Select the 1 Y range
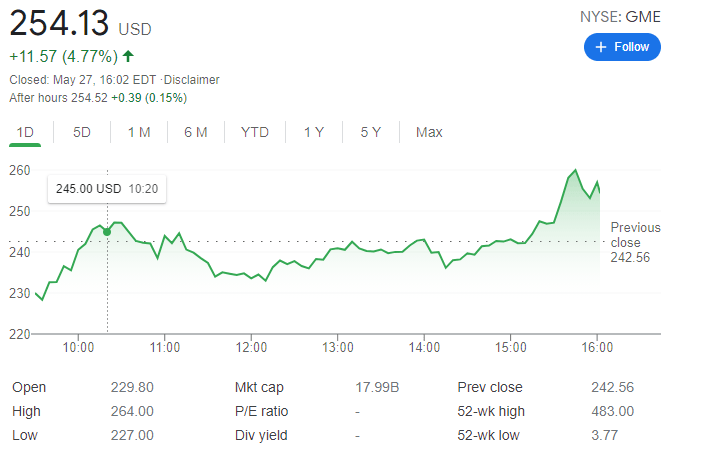The width and height of the screenshot is (703, 457). (314, 132)
